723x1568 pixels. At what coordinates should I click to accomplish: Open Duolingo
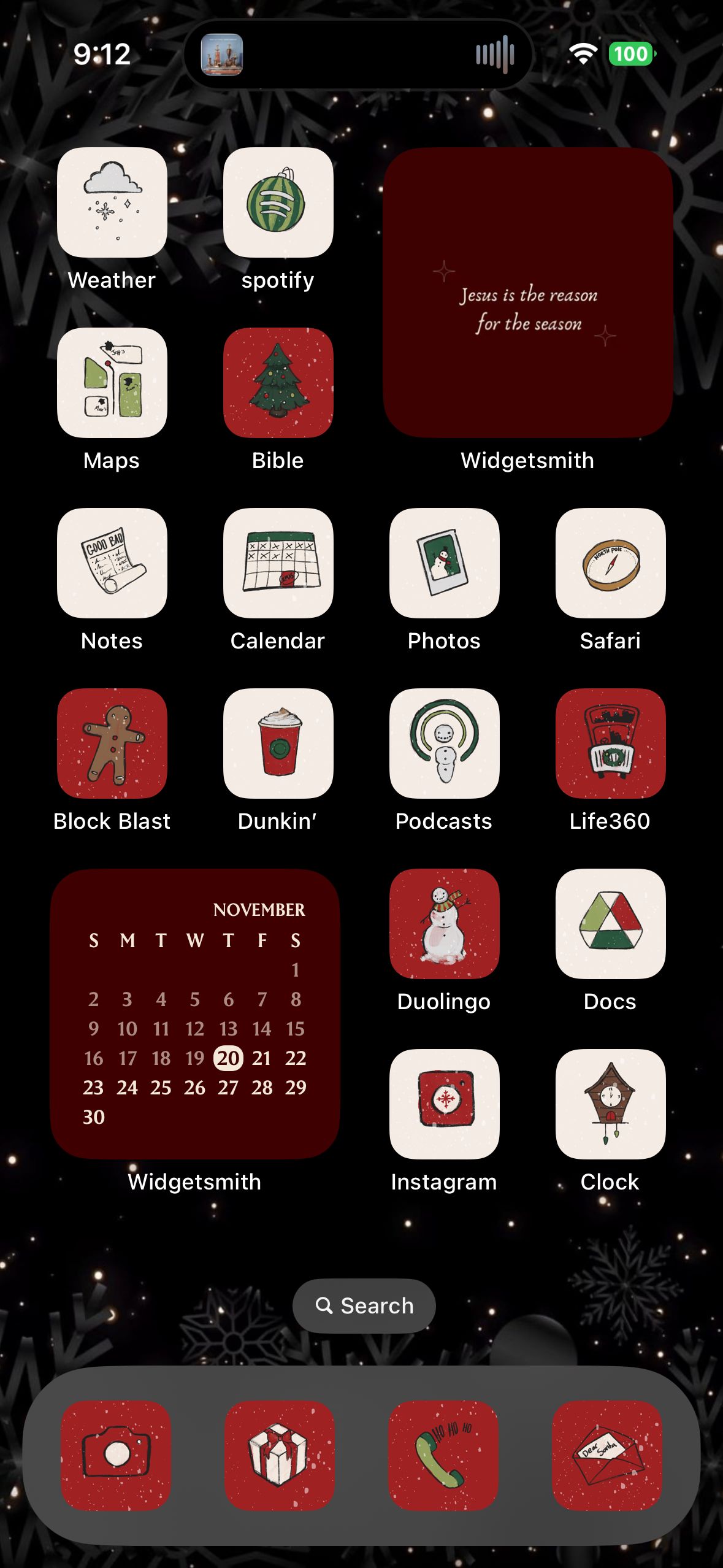(444, 924)
